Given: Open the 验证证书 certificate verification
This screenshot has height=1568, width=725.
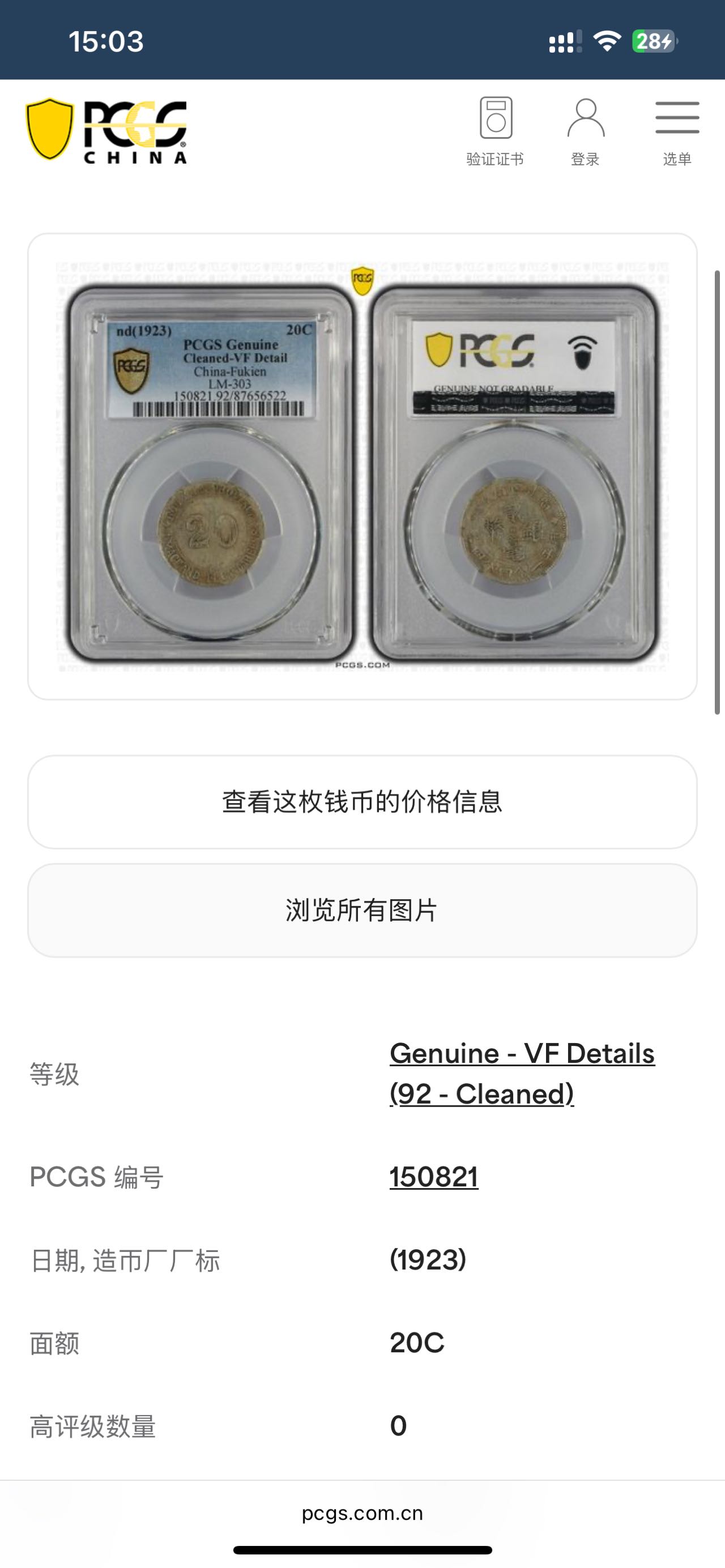Looking at the screenshot, I should [495, 131].
